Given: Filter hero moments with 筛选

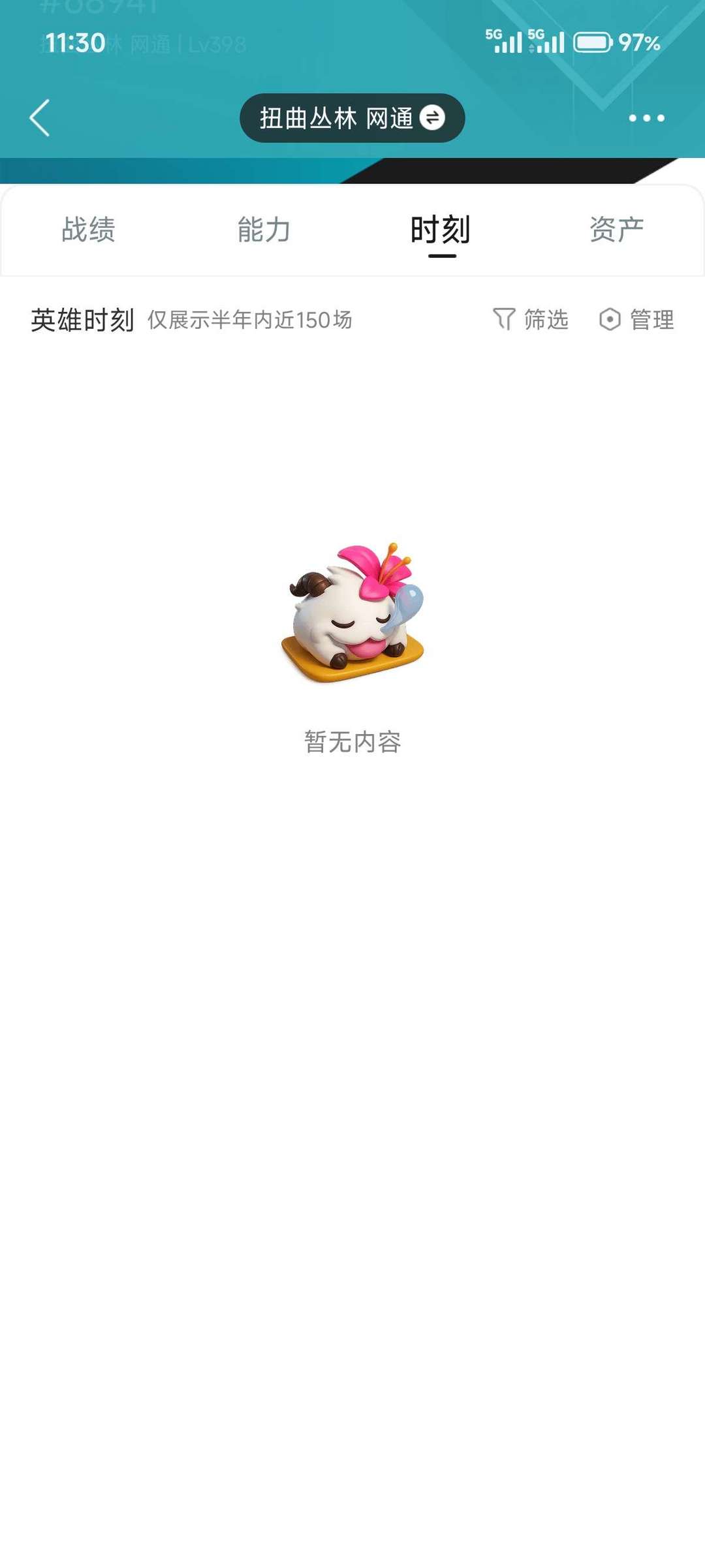Looking at the screenshot, I should [x=531, y=320].
